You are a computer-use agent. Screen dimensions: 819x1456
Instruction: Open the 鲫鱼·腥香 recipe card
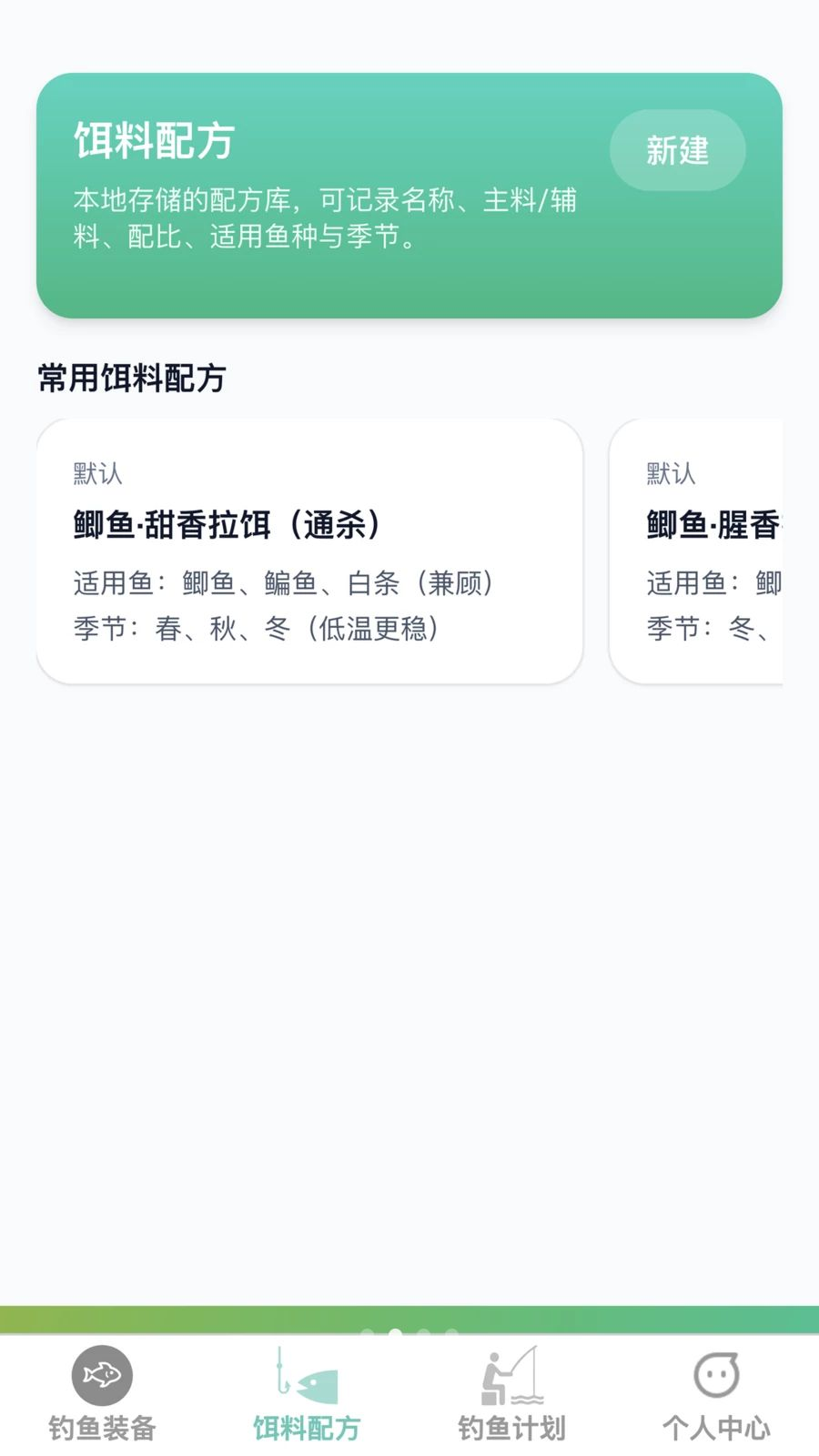[x=696, y=551]
